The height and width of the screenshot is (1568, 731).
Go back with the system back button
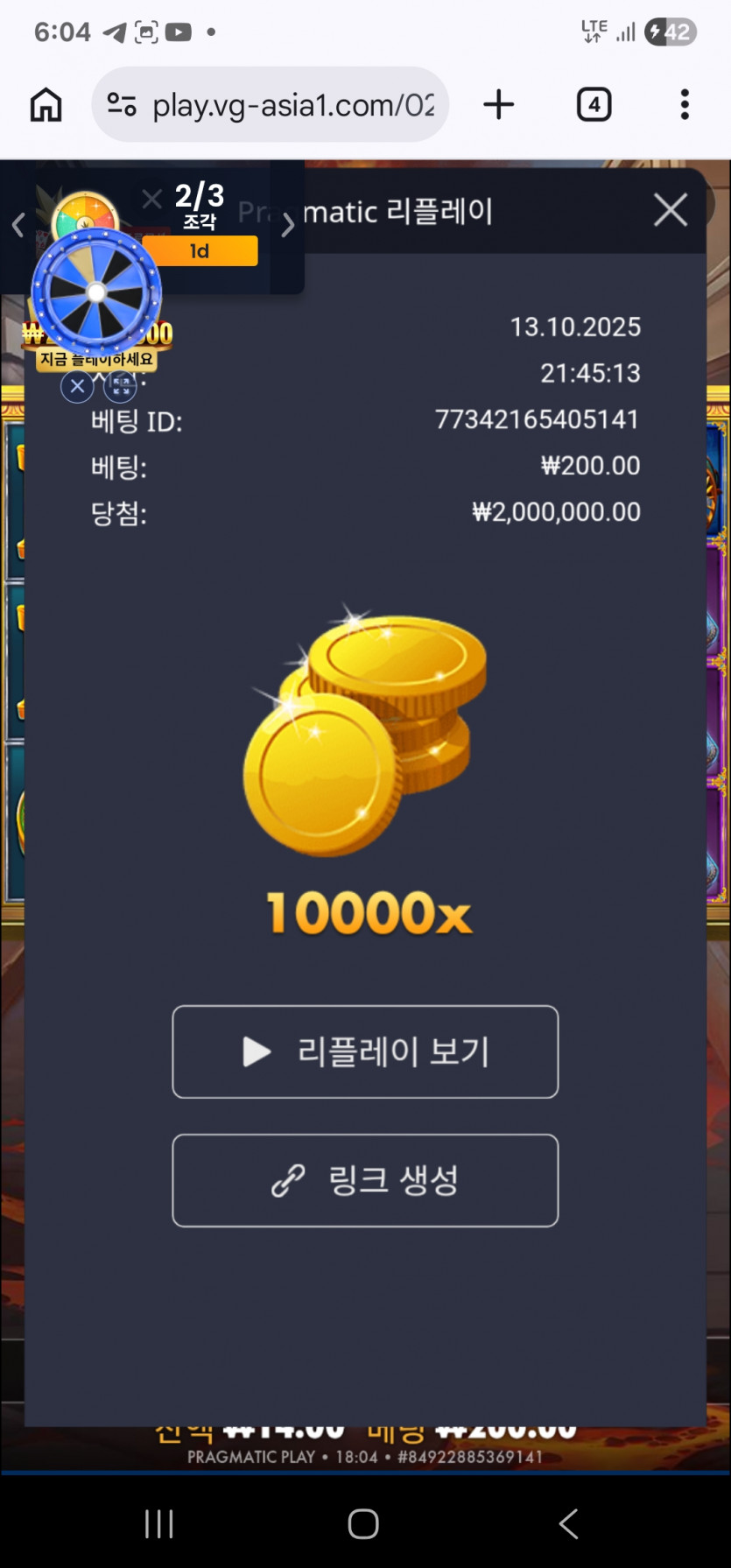point(568,1523)
